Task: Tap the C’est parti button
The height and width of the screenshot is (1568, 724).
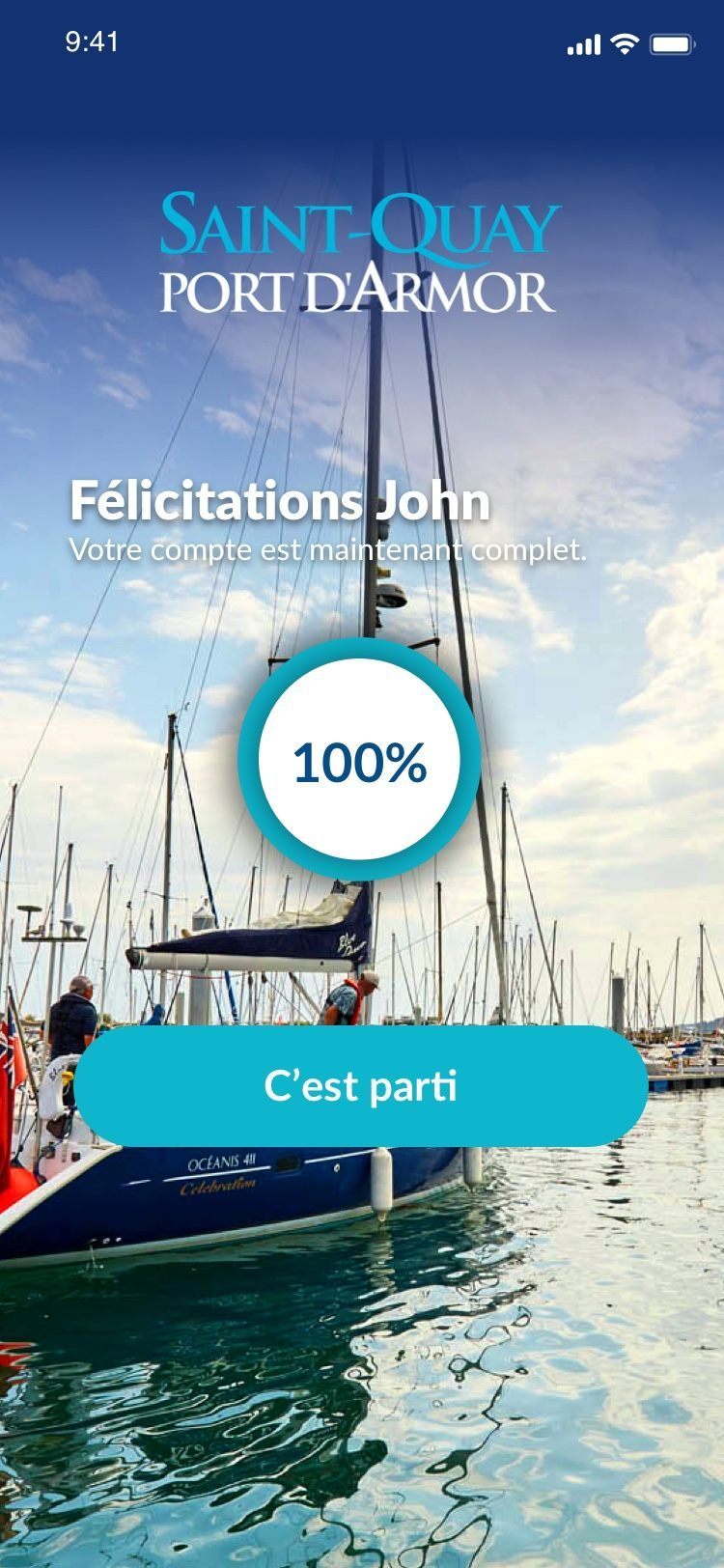Action: coord(361,1086)
